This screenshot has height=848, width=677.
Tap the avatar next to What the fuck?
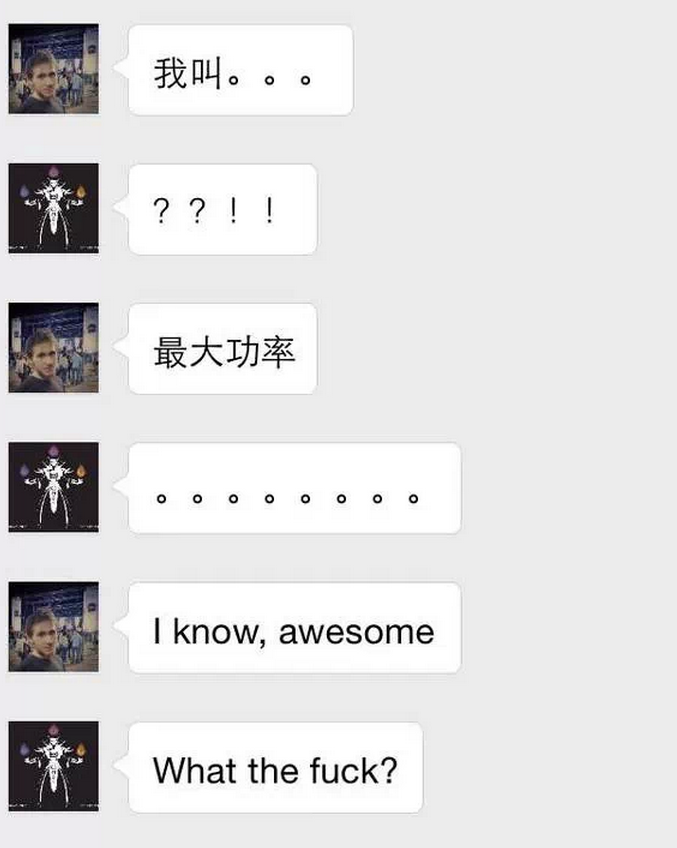[x=54, y=766]
